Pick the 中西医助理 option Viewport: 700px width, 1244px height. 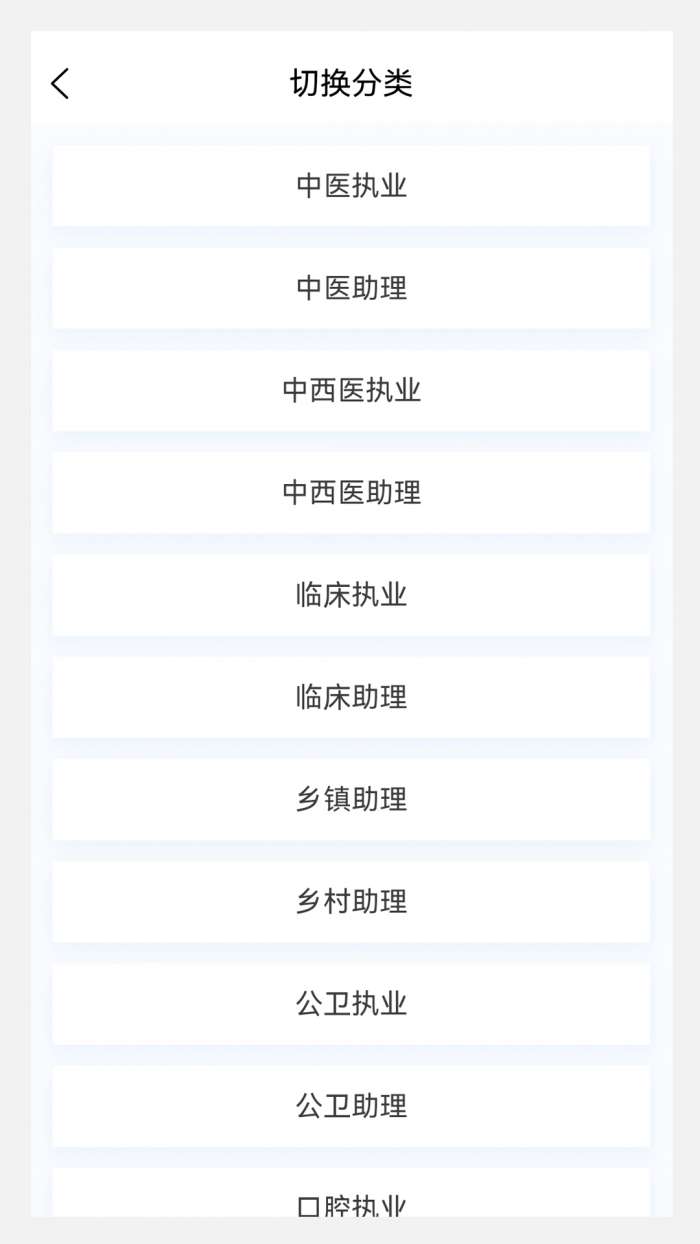click(x=351, y=492)
